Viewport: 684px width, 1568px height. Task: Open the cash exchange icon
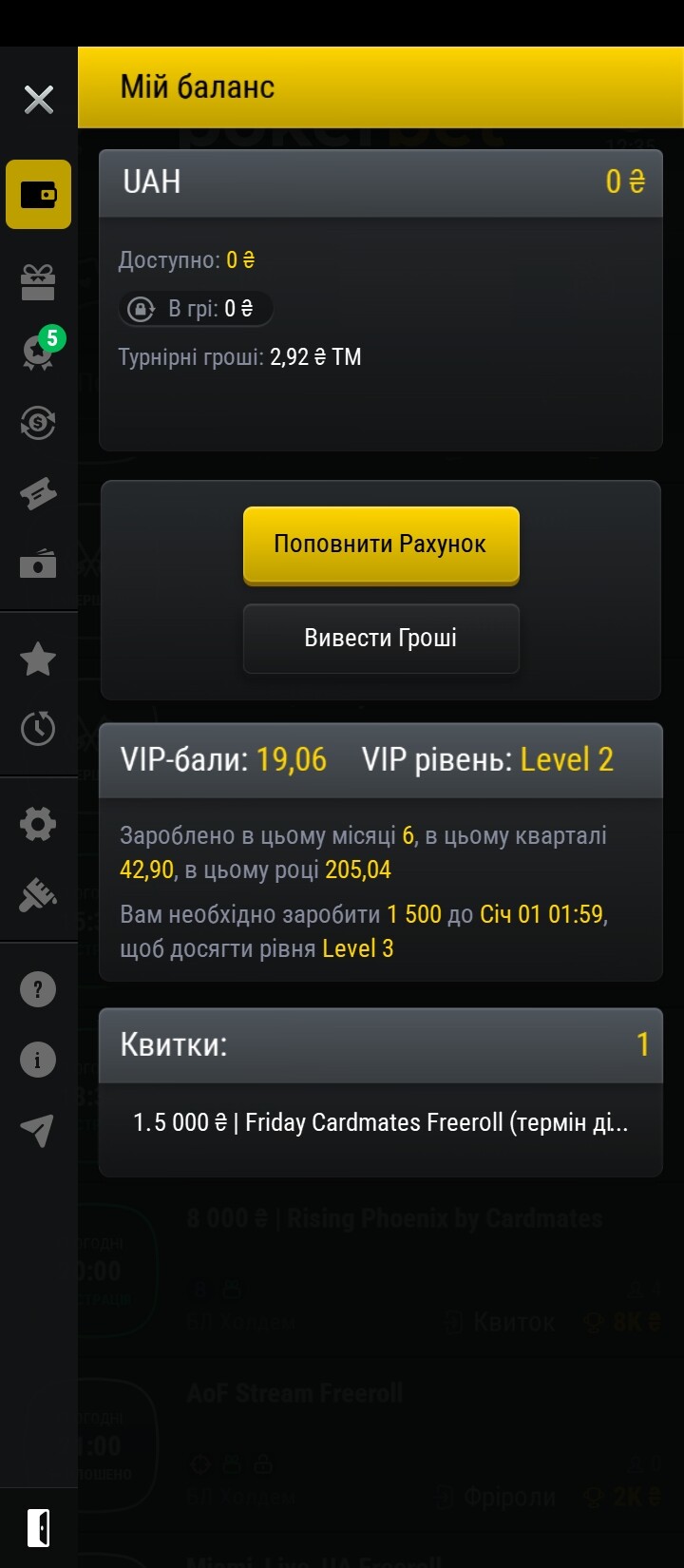tap(39, 422)
